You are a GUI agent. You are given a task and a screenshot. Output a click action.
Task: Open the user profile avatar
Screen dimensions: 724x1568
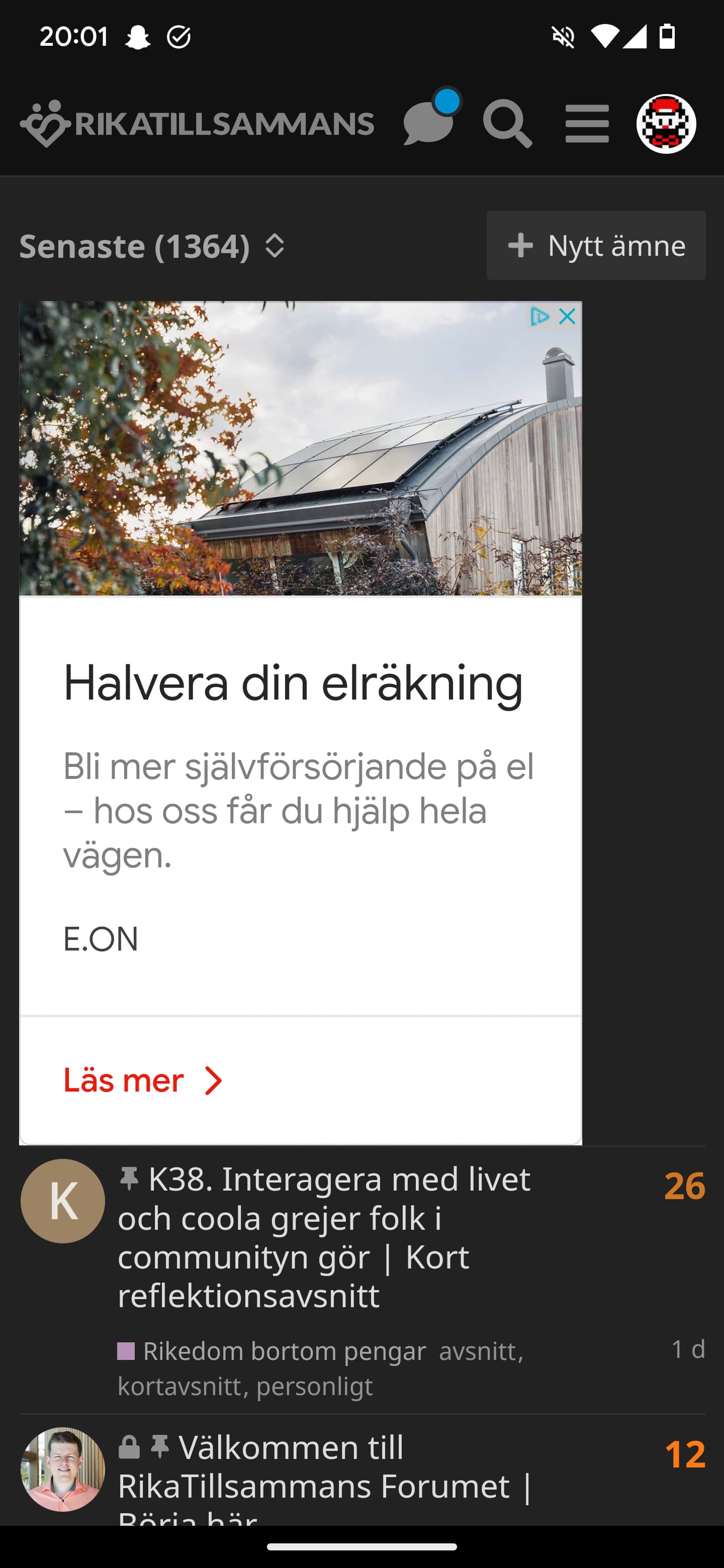click(x=666, y=124)
